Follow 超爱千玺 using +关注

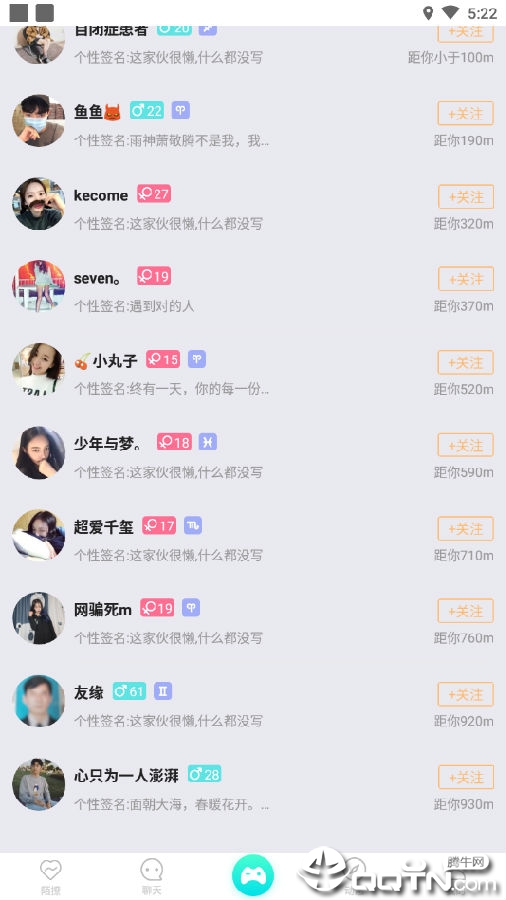[x=465, y=528]
